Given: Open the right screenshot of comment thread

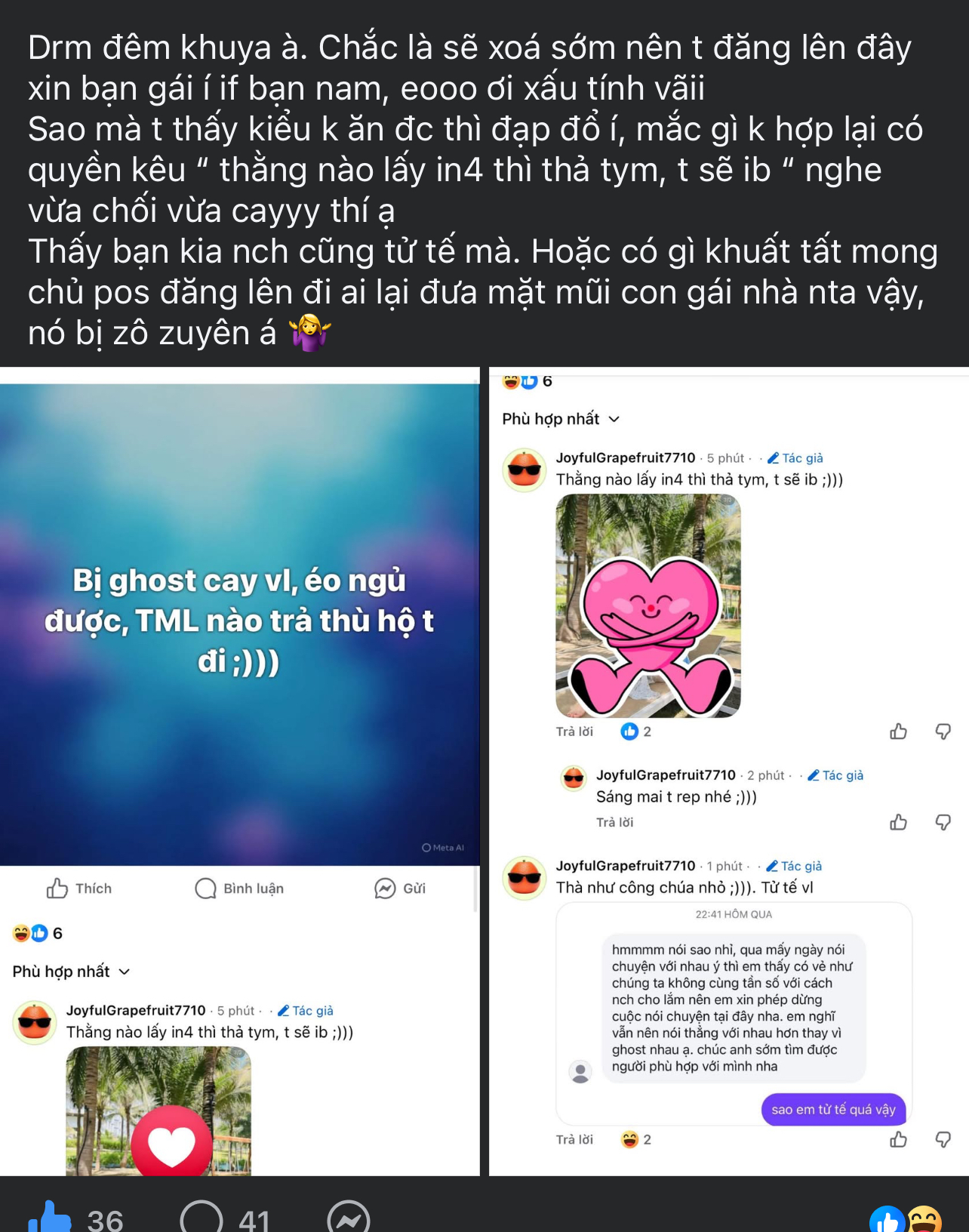Looking at the screenshot, I should (x=728, y=770).
